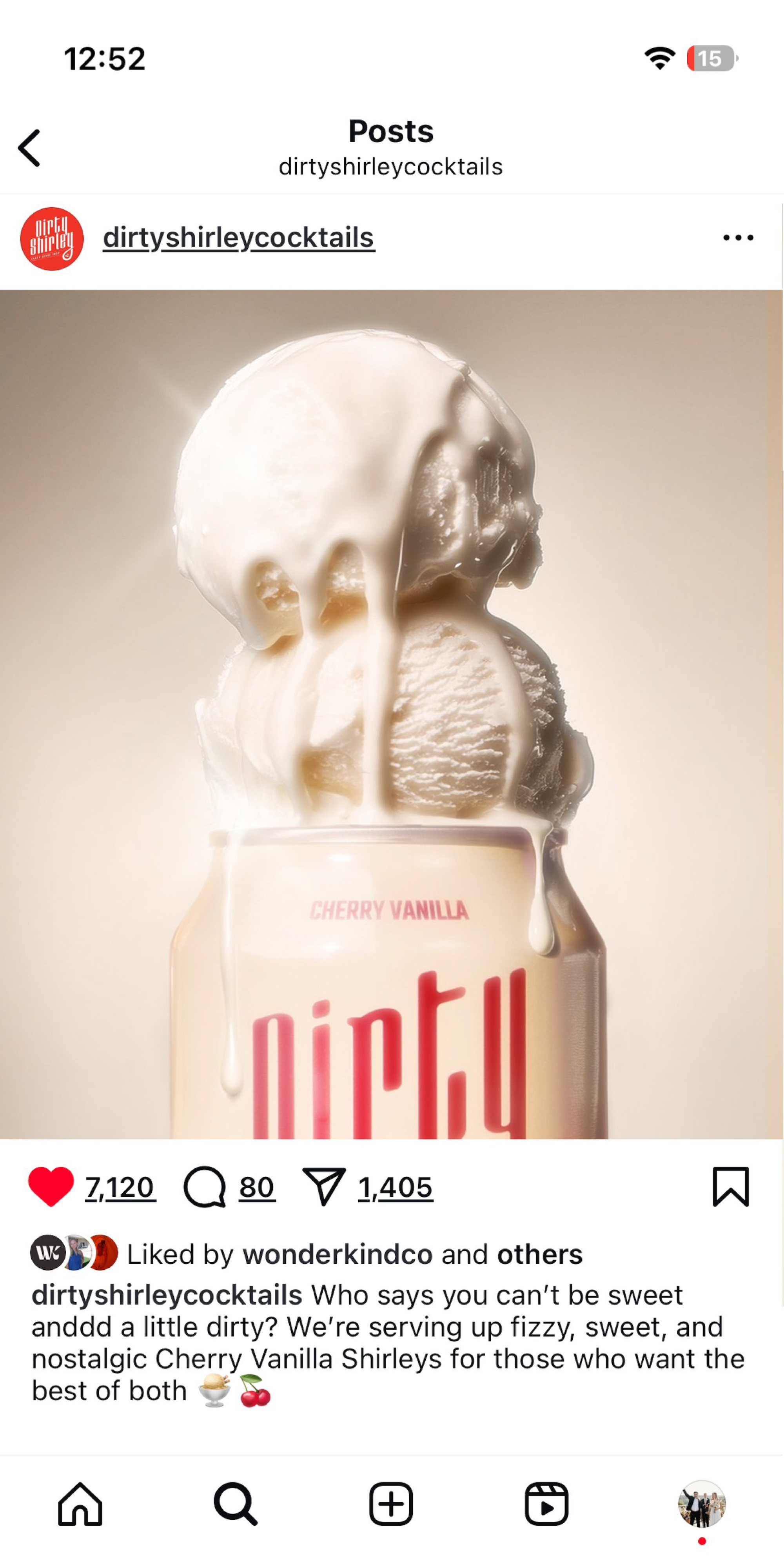The image size is (784, 1568).
Task: View others who liked this post
Action: click(x=540, y=1254)
